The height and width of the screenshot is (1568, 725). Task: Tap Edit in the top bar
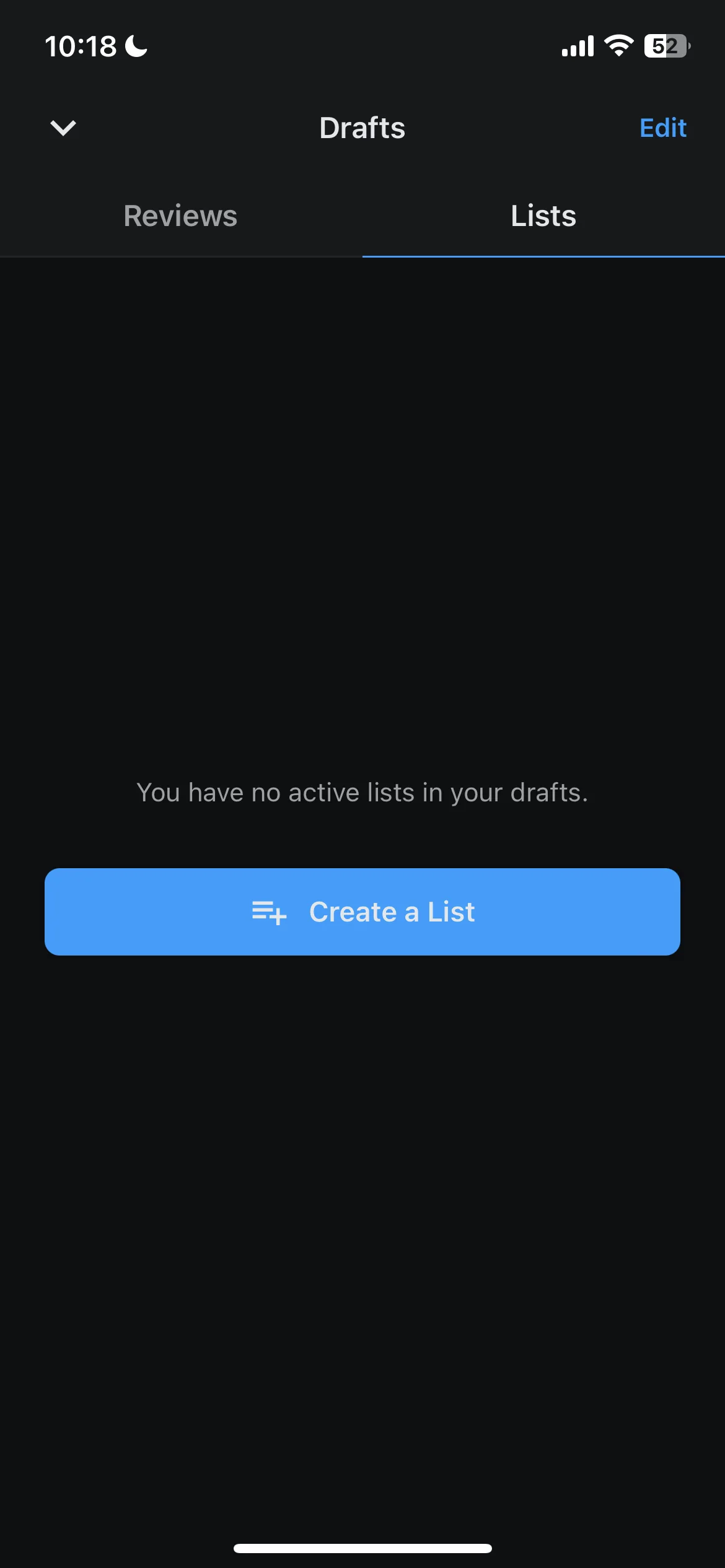click(x=662, y=128)
